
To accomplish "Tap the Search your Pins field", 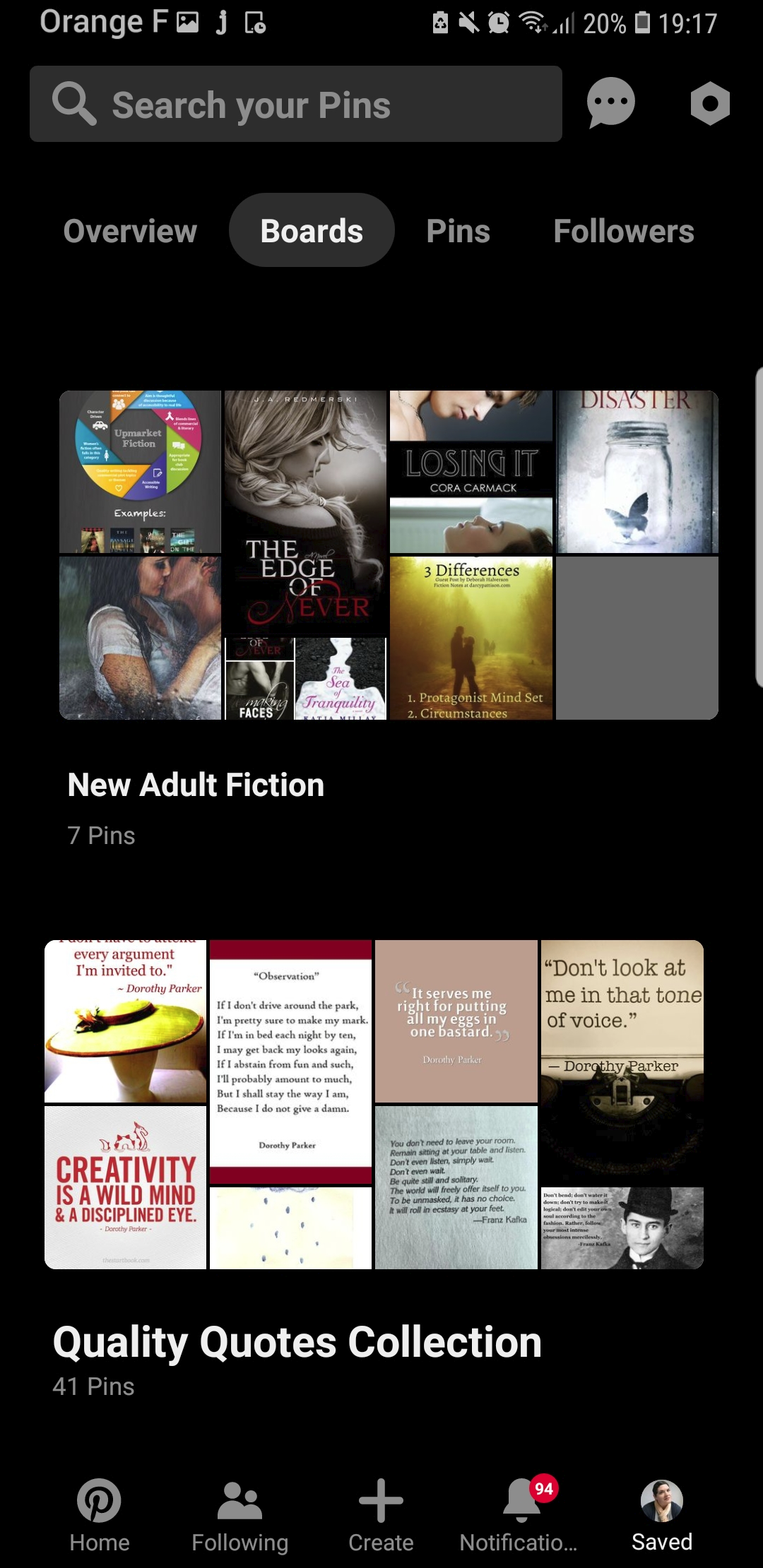I will [x=296, y=104].
